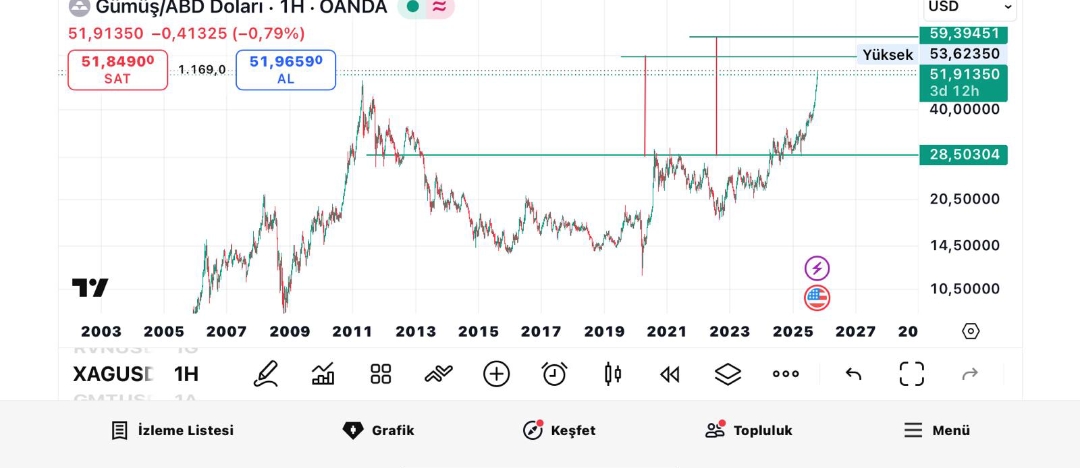Open the chart type selector
This screenshot has width=1080, height=468.
point(323,374)
